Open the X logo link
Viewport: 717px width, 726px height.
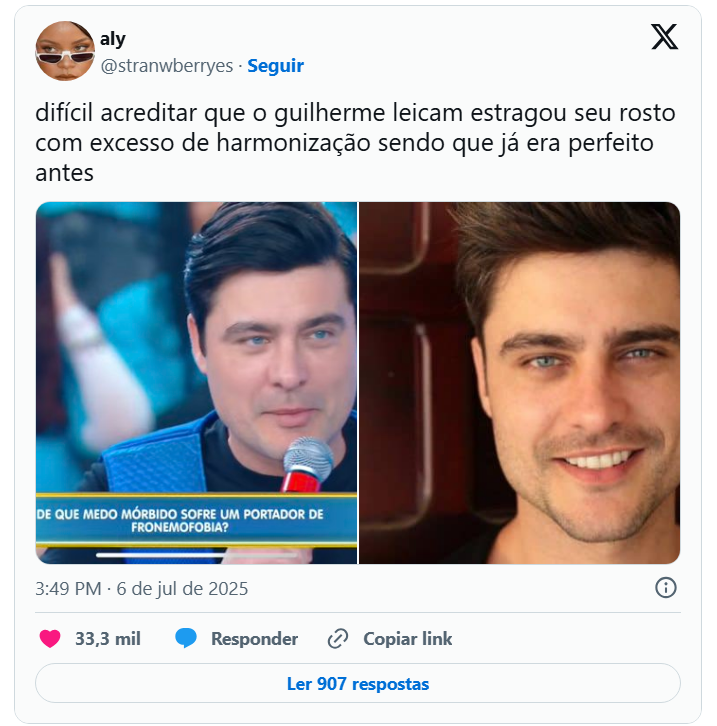pyautogui.click(x=664, y=38)
